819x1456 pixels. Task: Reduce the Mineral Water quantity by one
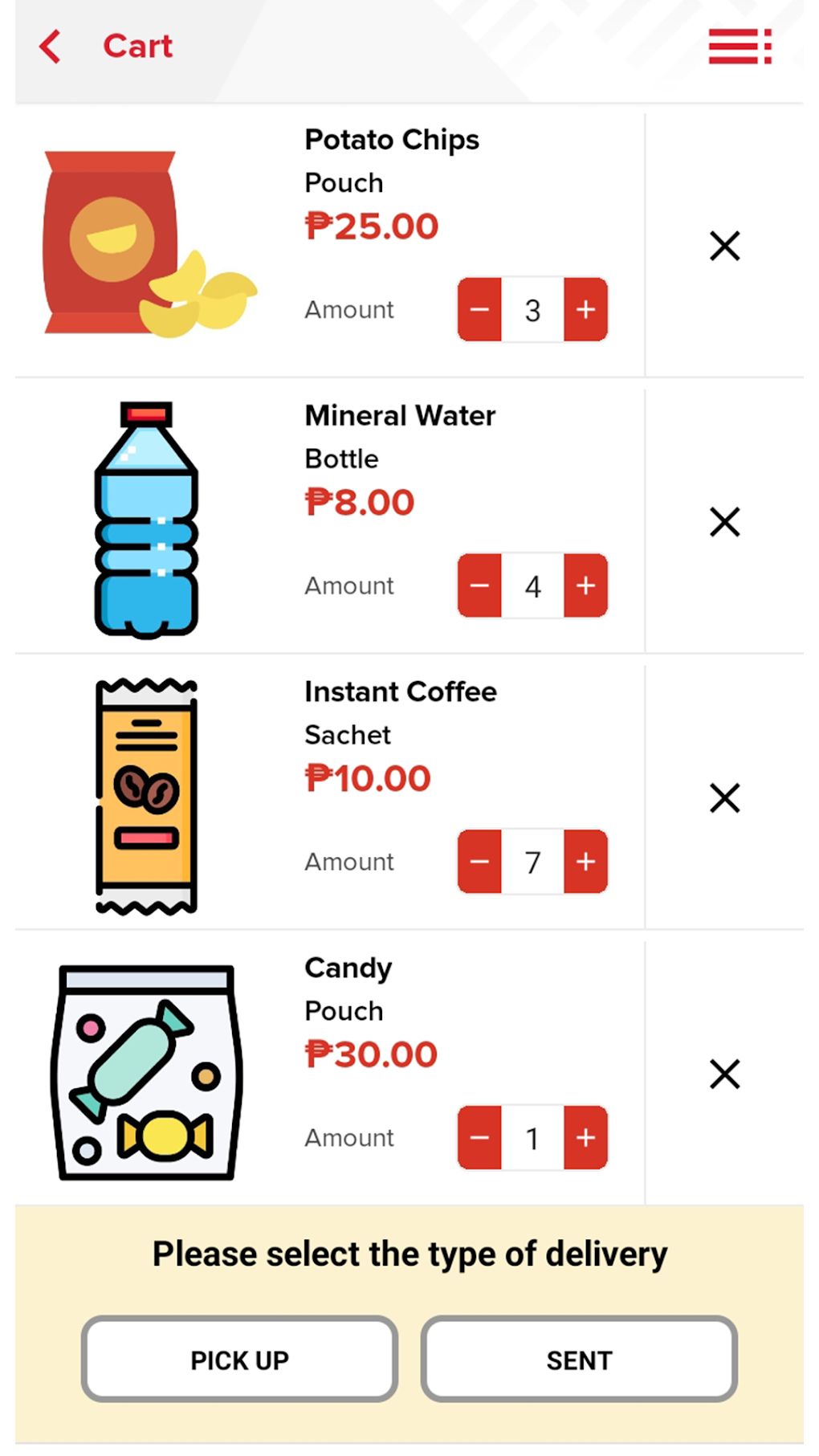coord(479,585)
